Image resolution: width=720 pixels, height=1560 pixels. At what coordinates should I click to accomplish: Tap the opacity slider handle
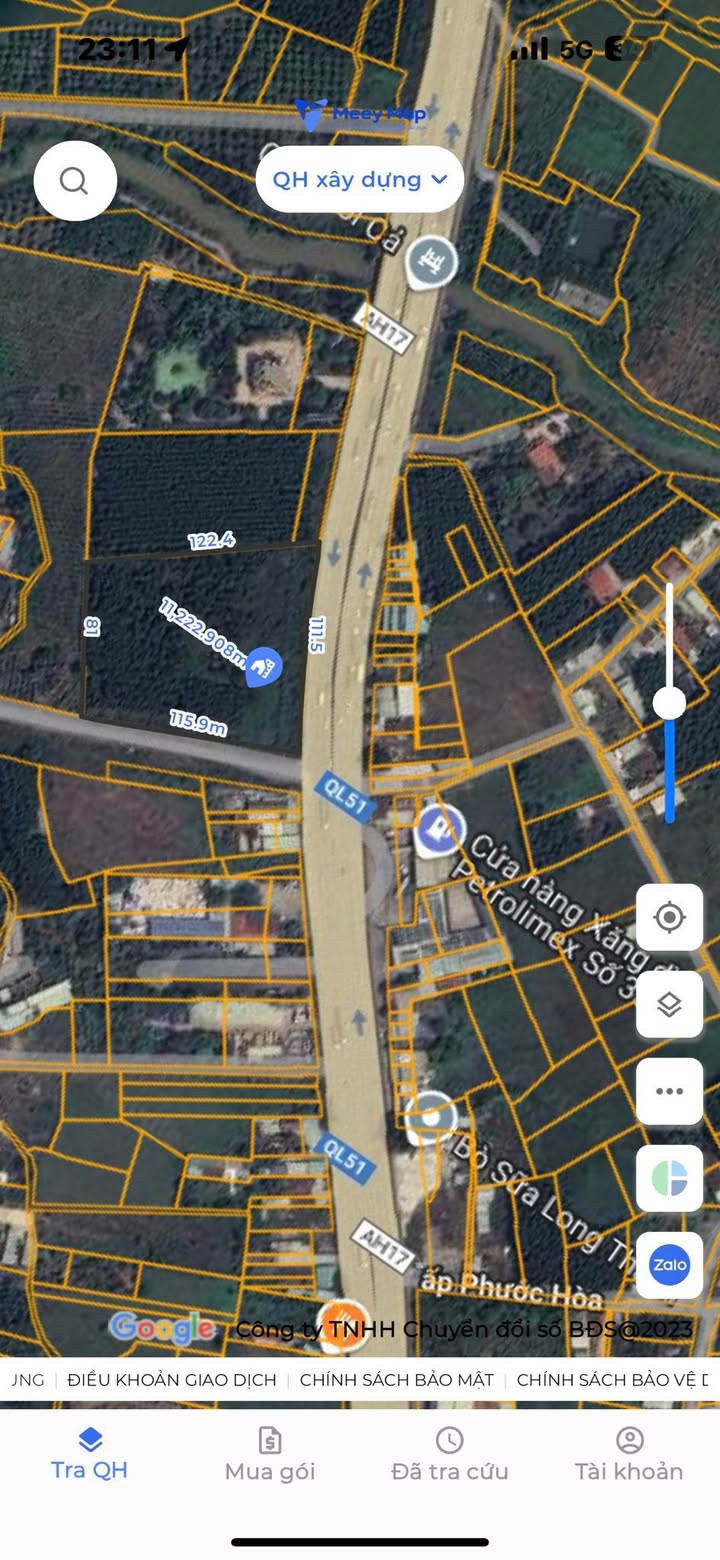(669, 703)
